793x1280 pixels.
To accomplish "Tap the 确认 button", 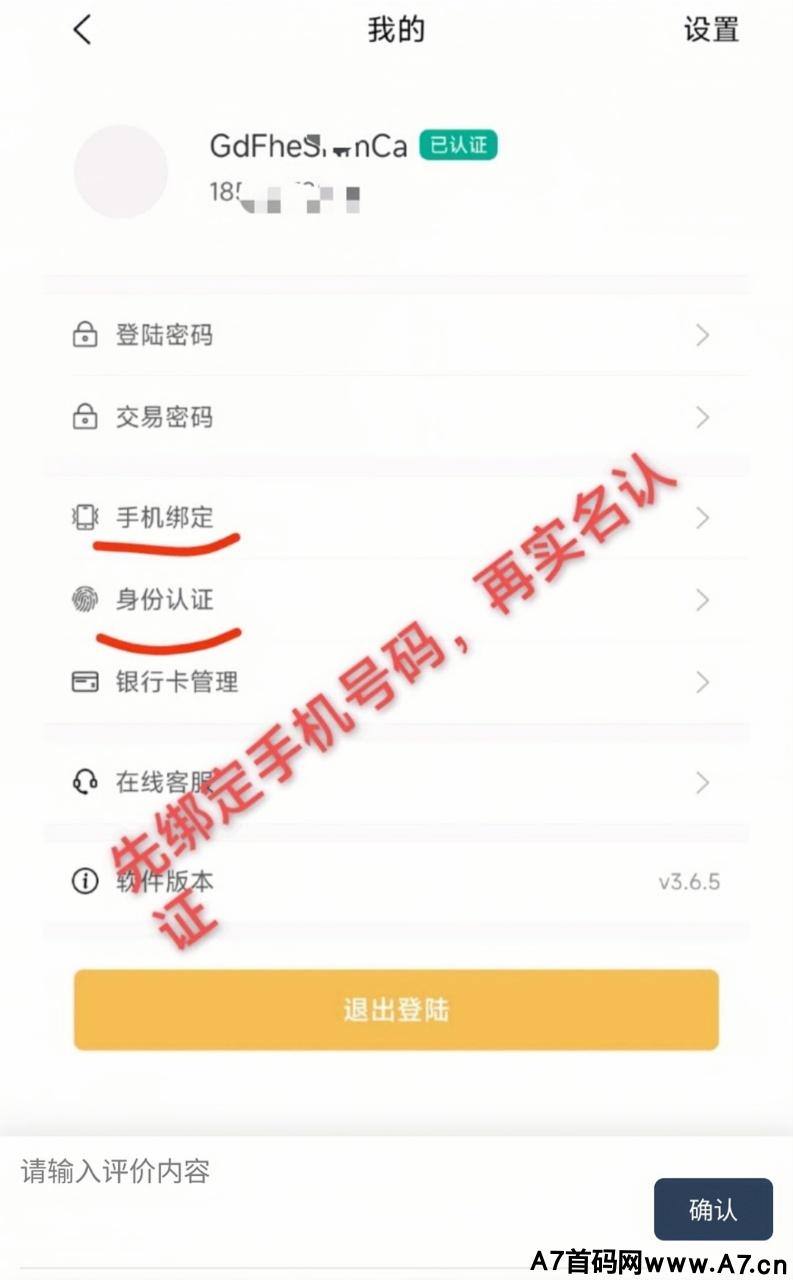I will [713, 1209].
